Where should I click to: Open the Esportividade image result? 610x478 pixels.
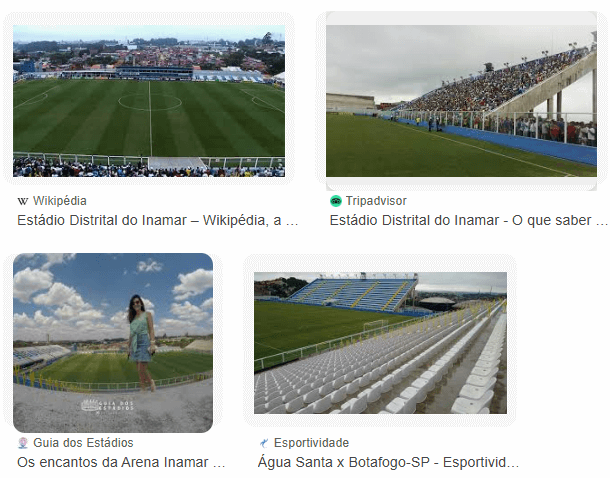coord(380,342)
